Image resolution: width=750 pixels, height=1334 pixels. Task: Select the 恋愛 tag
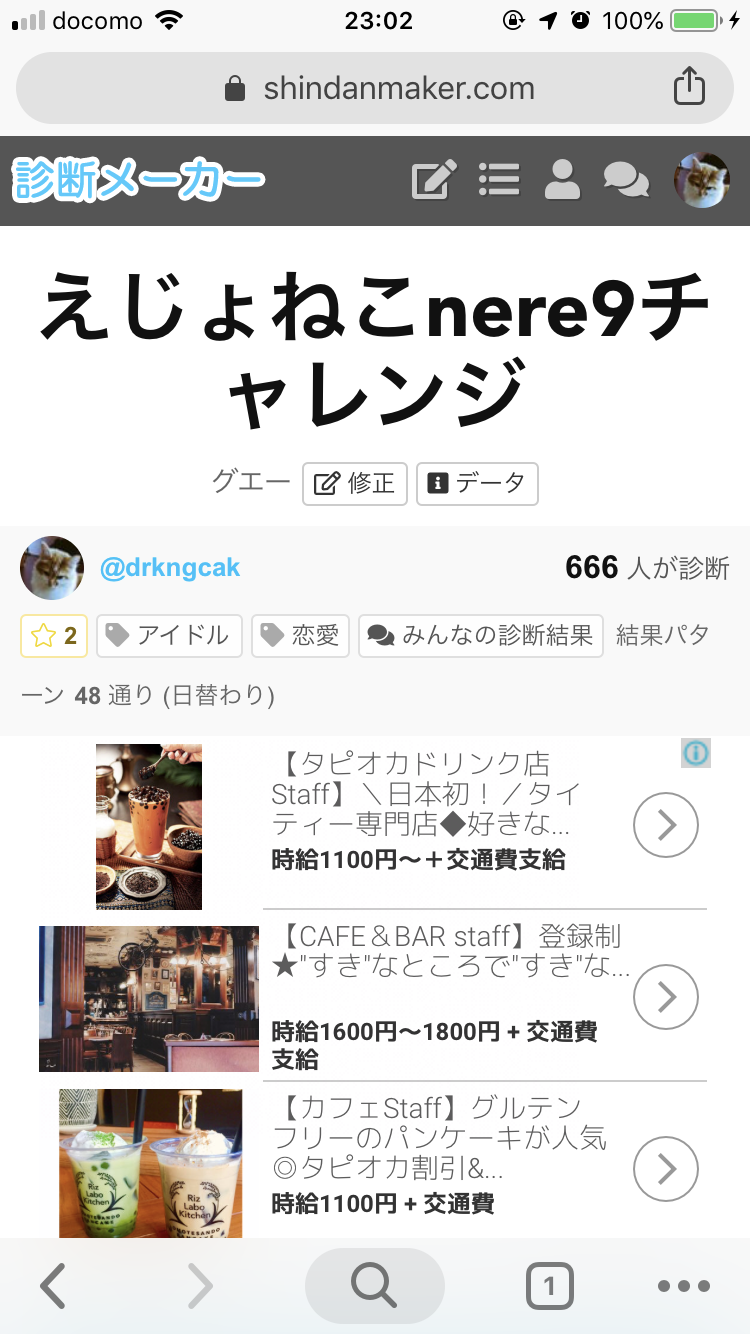[300, 636]
